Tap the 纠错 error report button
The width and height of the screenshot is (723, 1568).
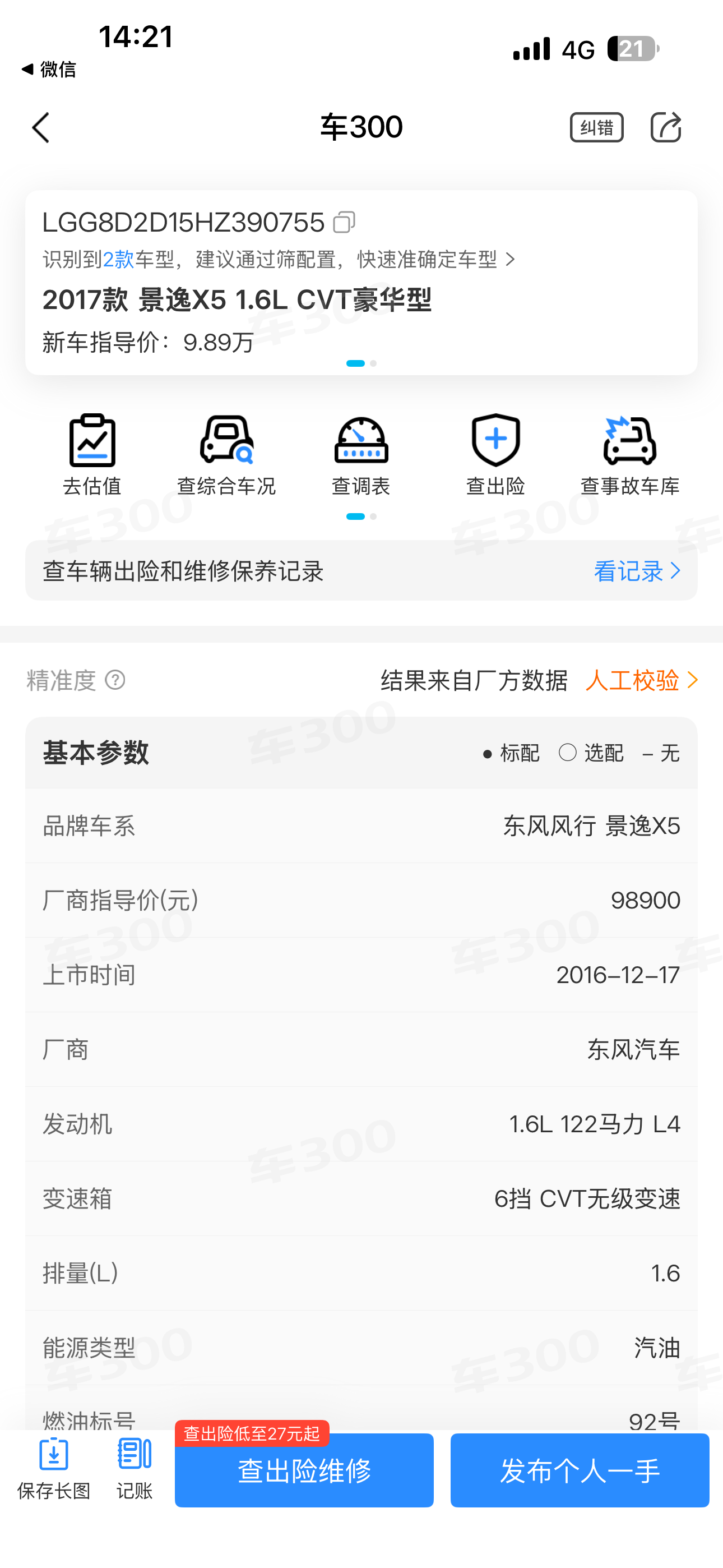[x=596, y=128]
